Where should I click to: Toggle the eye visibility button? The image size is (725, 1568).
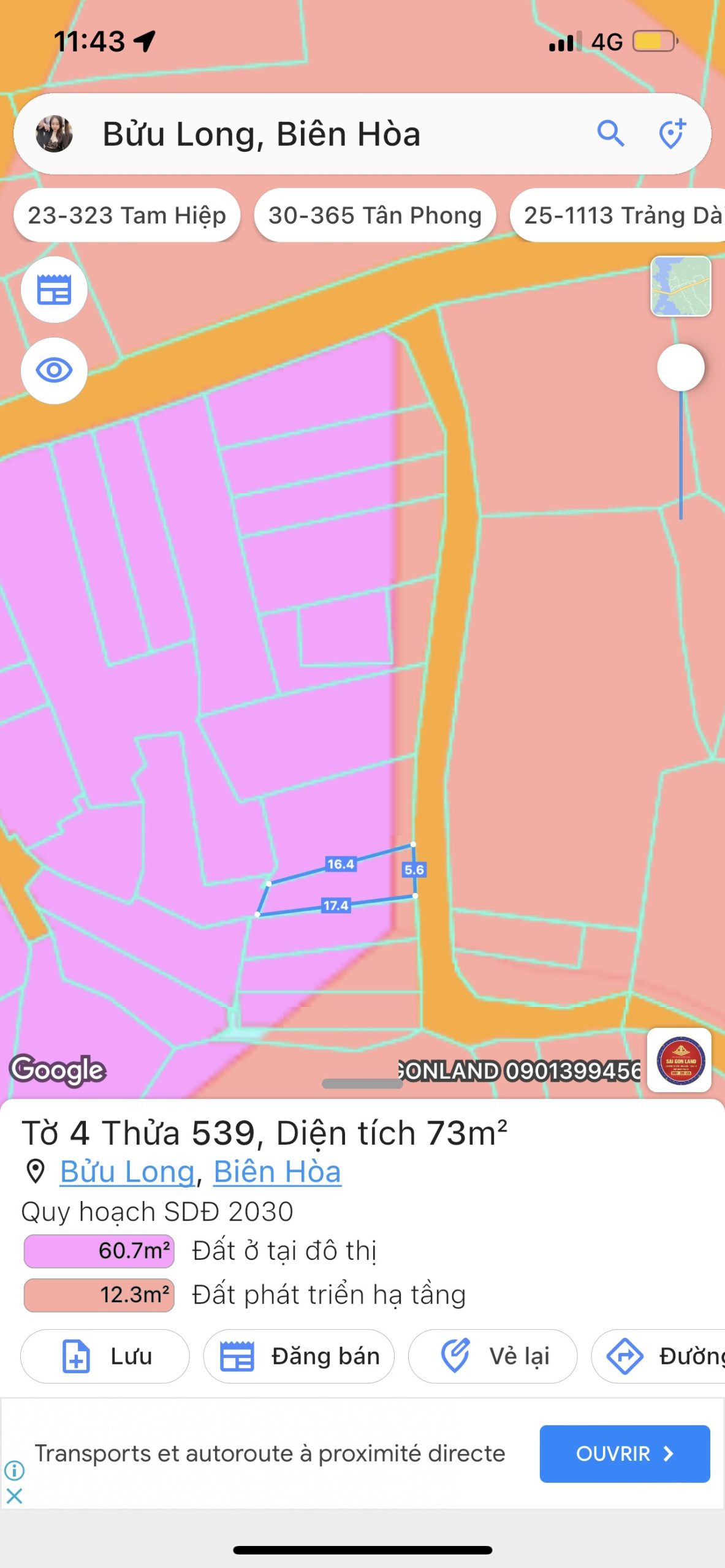pos(54,371)
